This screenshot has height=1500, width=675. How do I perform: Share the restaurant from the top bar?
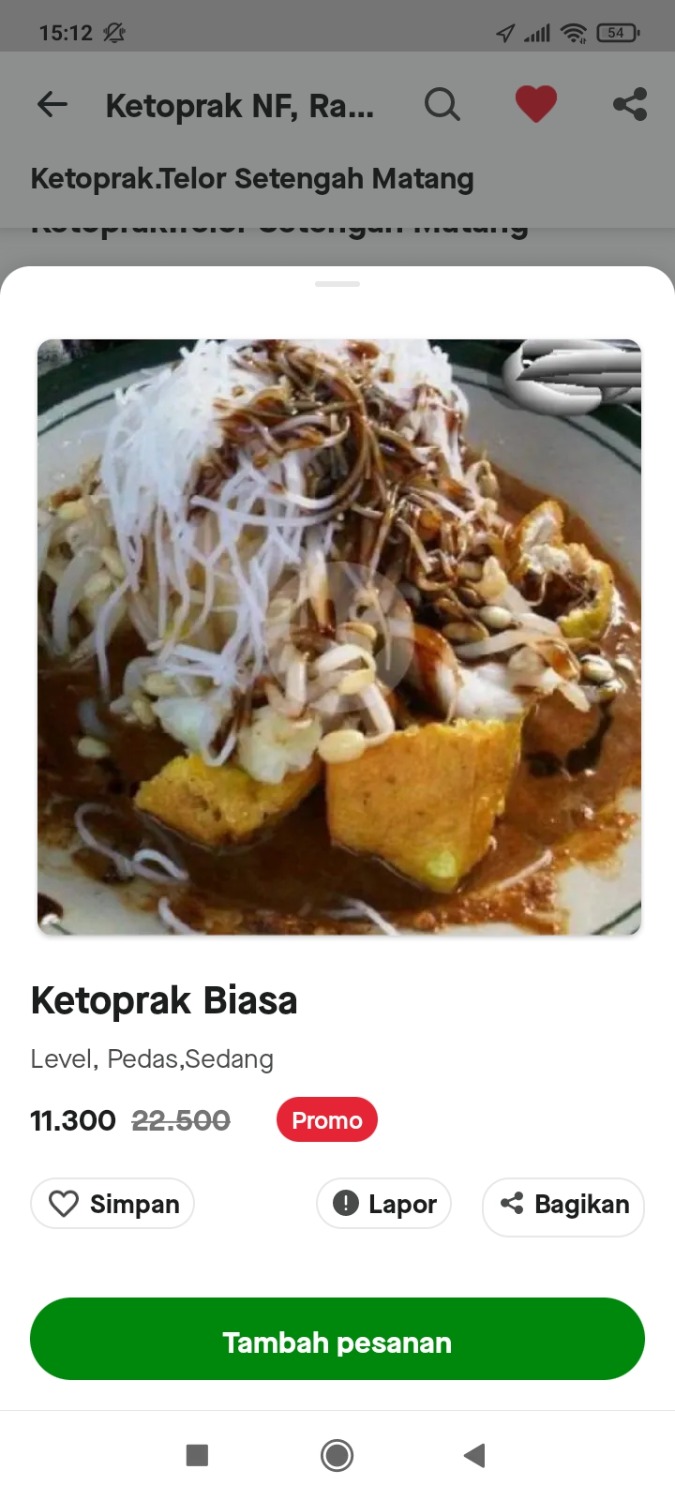pyautogui.click(x=629, y=104)
